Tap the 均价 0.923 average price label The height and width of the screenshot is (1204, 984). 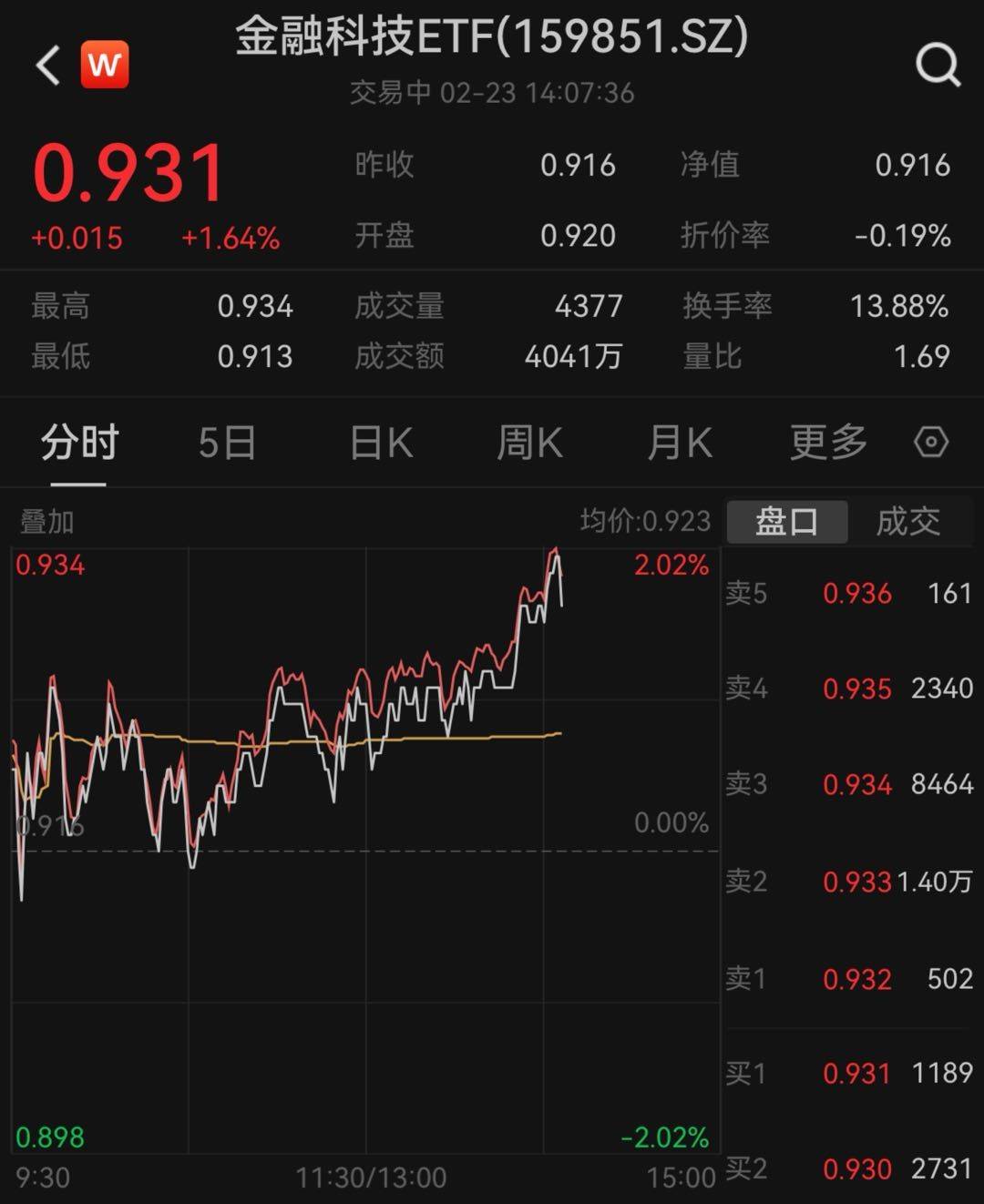649,521
